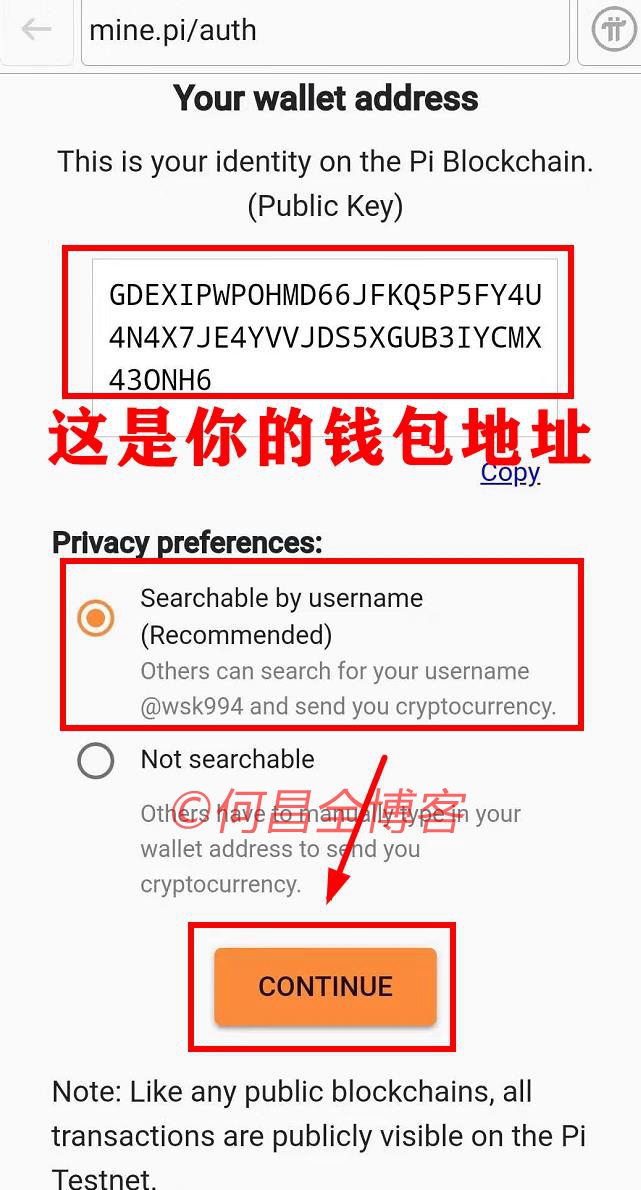Copy the wallet address
This screenshot has height=1190, width=641.
tap(510, 472)
